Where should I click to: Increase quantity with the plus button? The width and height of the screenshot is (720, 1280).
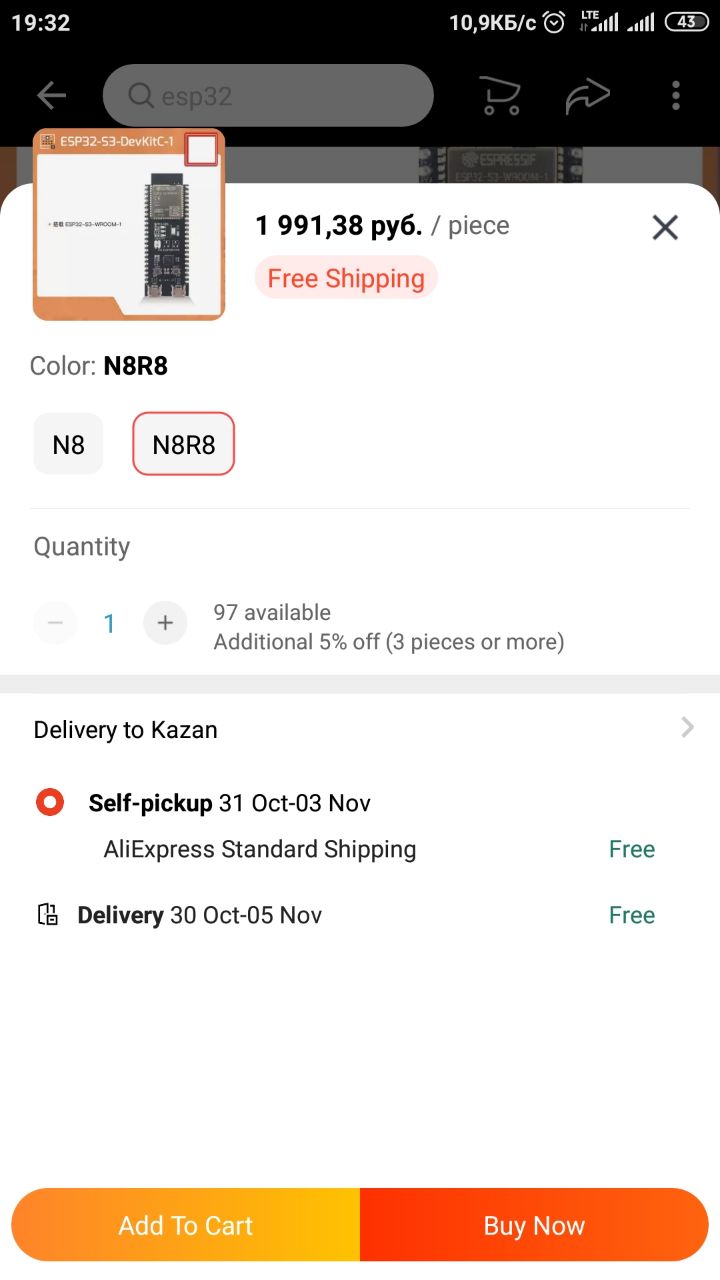tap(165, 624)
